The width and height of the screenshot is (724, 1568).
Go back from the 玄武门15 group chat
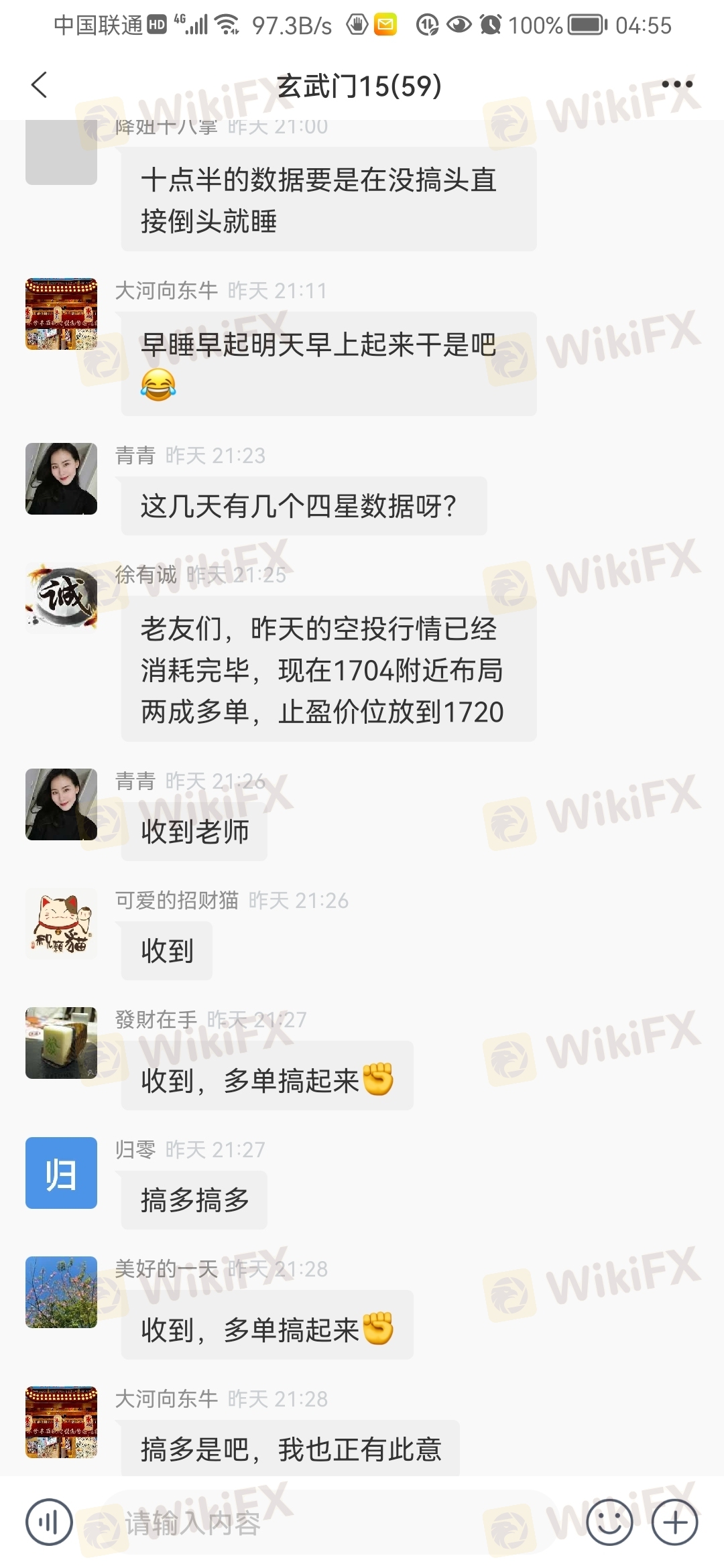(40, 85)
